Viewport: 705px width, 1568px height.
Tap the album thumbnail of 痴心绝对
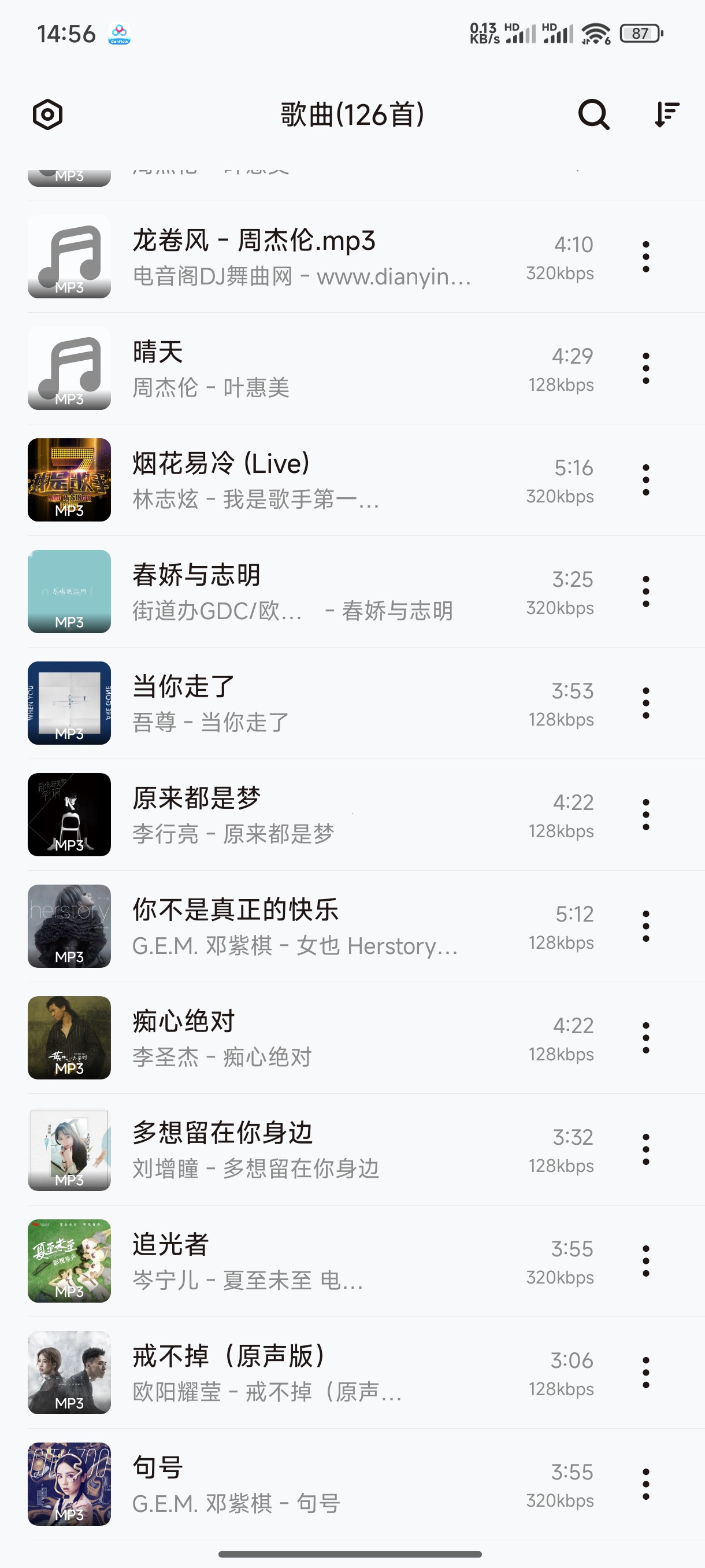click(69, 1038)
